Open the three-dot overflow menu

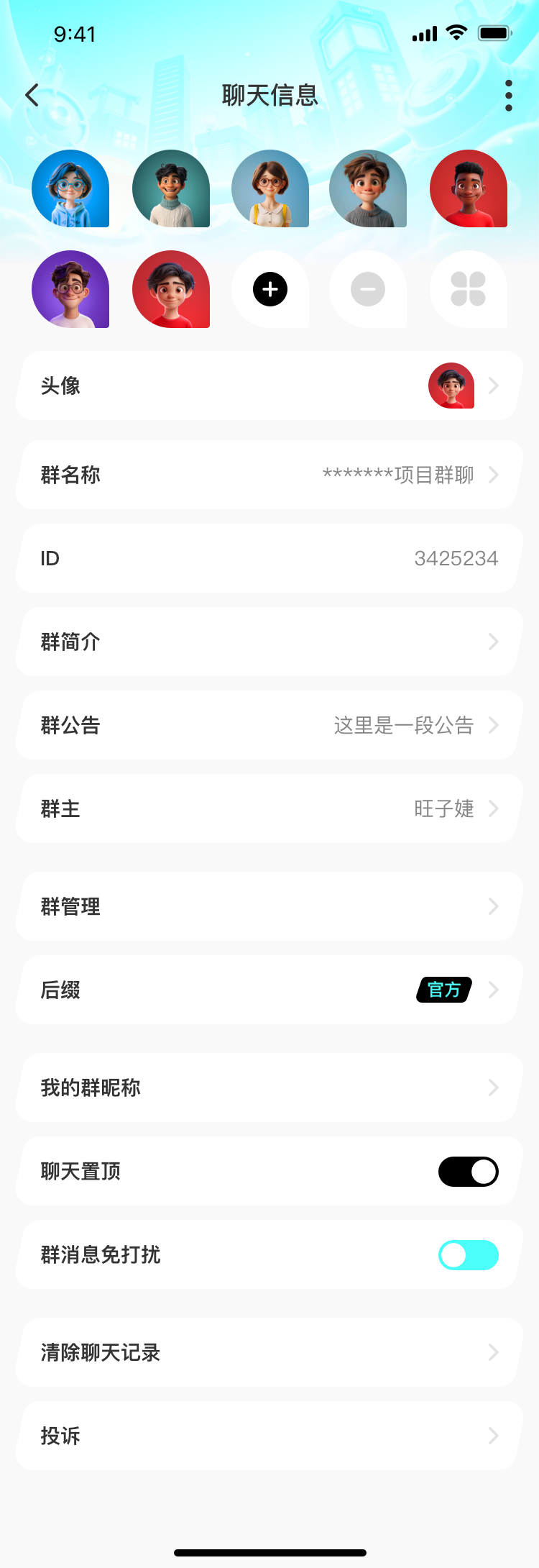tap(508, 96)
